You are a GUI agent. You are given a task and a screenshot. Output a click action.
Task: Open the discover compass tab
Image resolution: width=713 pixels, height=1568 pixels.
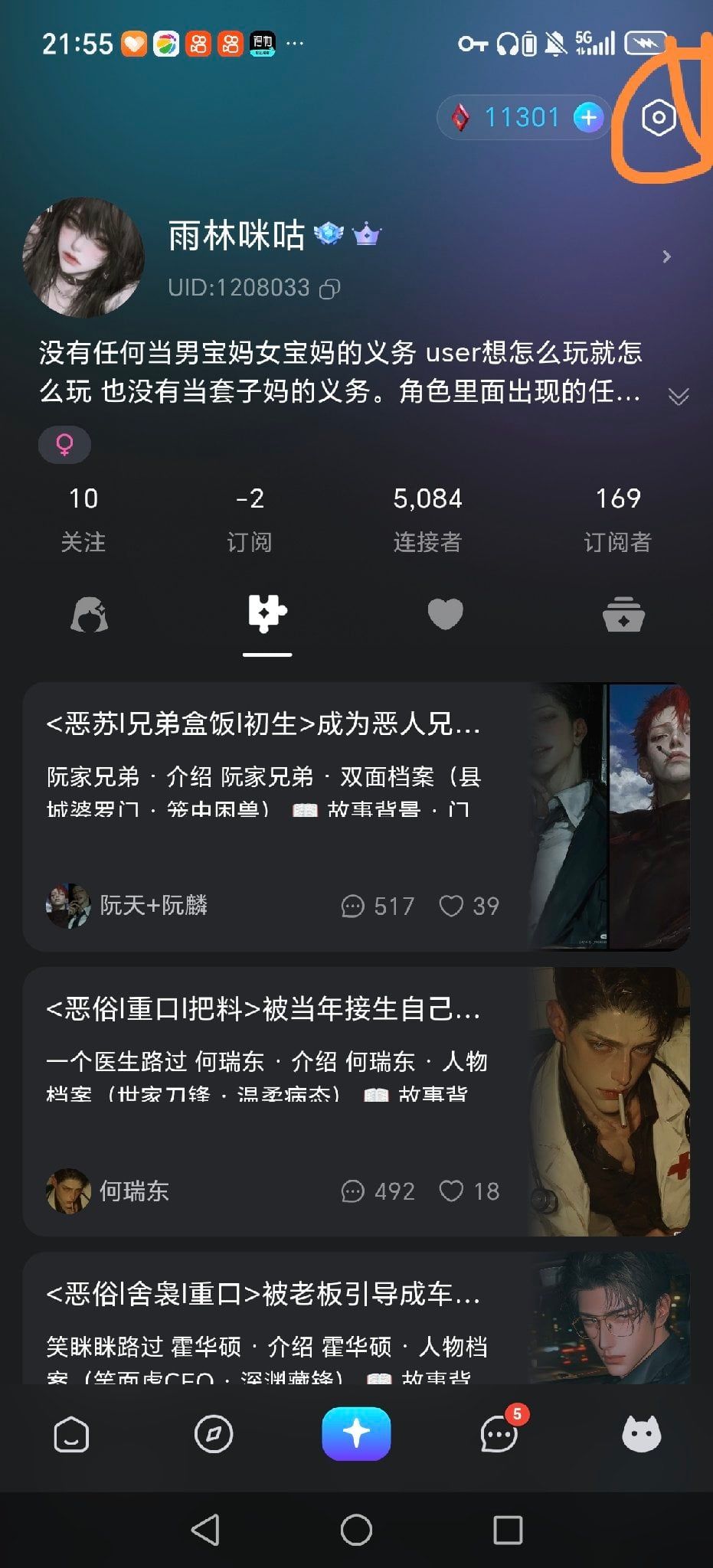pyautogui.click(x=214, y=1434)
